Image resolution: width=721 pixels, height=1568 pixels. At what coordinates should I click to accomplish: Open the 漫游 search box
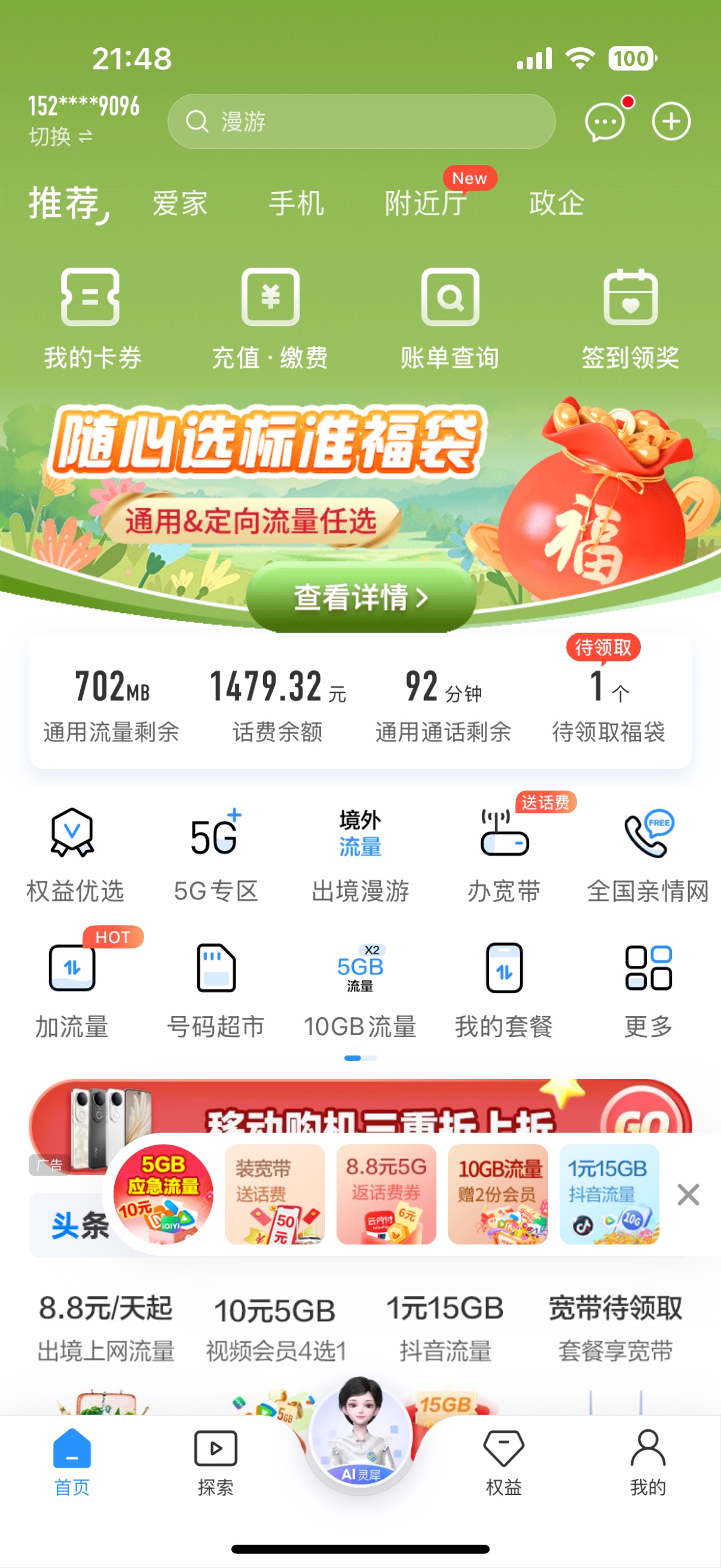click(x=362, y=121)
